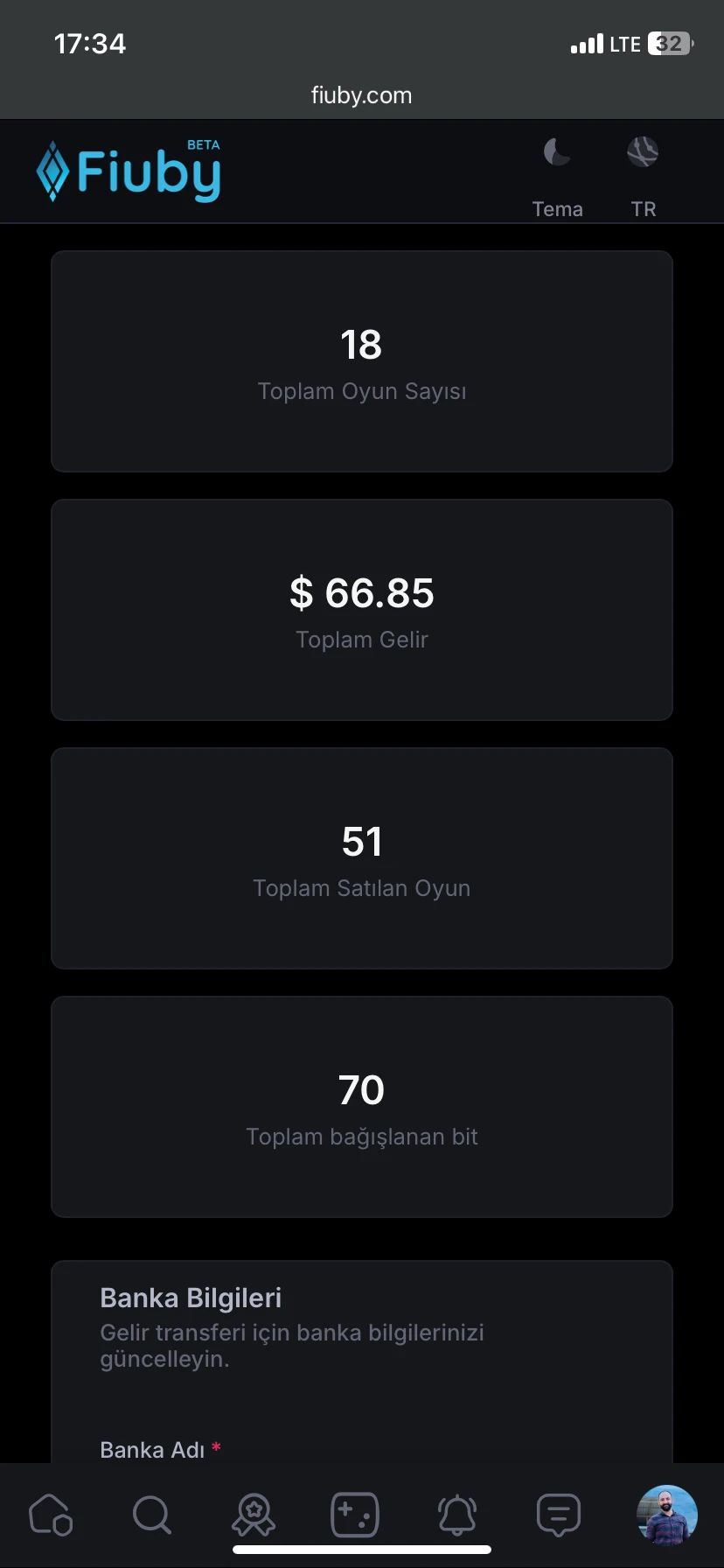Open the profile avatar
Image resolution: width=724 pixels, height=1568 pixels.
point(666,1515)
